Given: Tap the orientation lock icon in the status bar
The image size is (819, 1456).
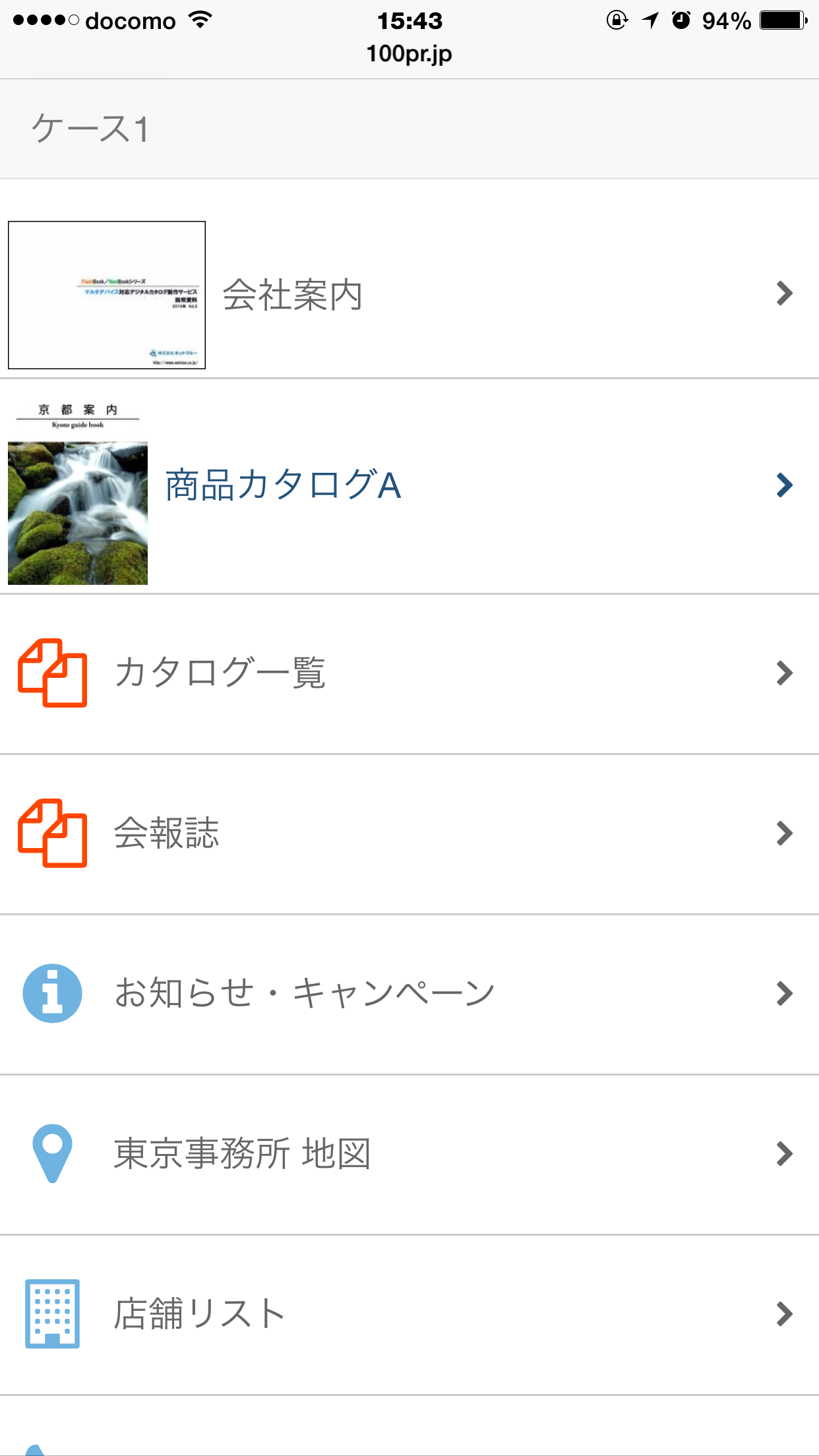Looking at the screenshot, I should click(x=615, y=20).
